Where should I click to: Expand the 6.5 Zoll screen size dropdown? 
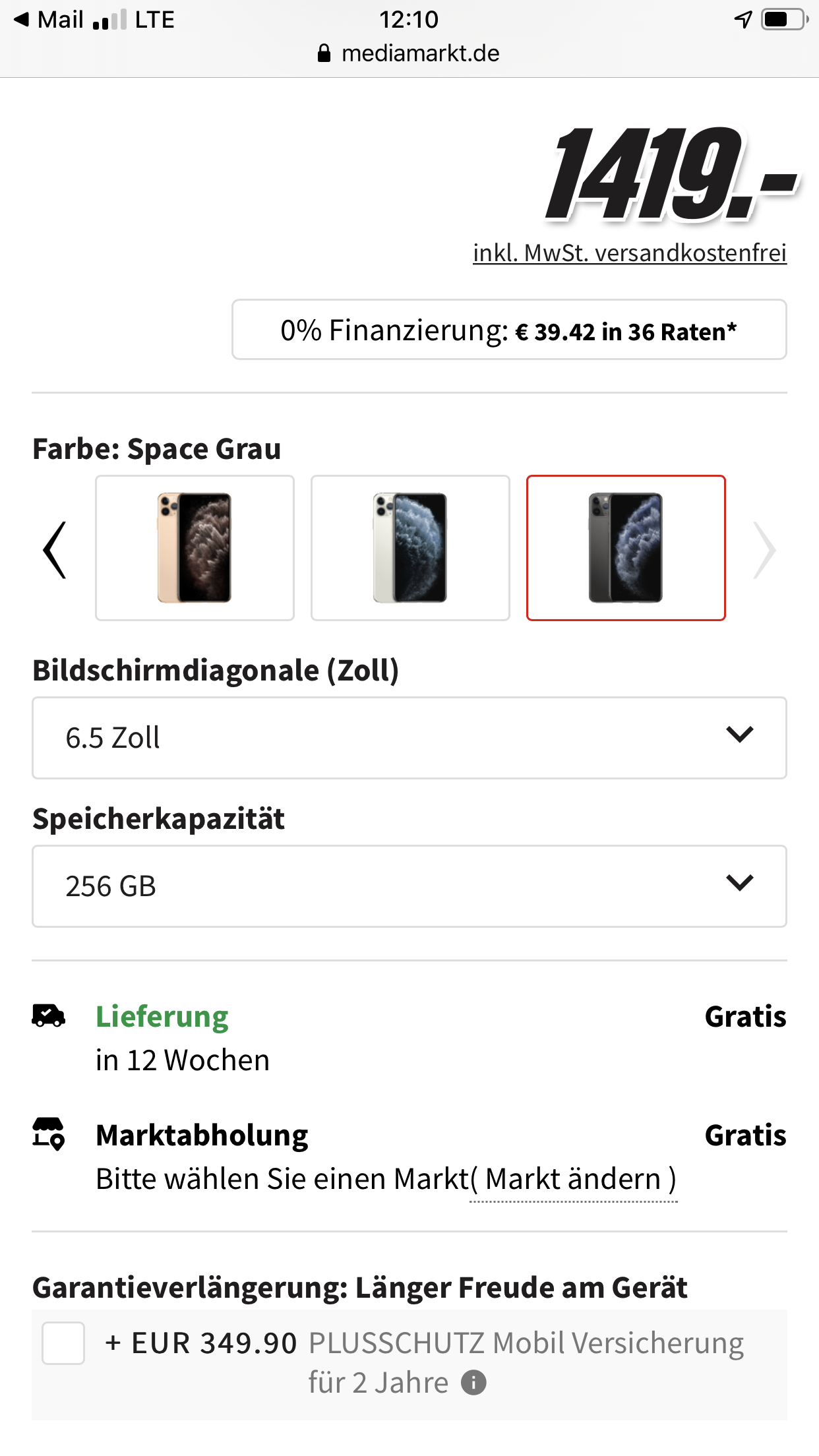(x=409, y=738)
